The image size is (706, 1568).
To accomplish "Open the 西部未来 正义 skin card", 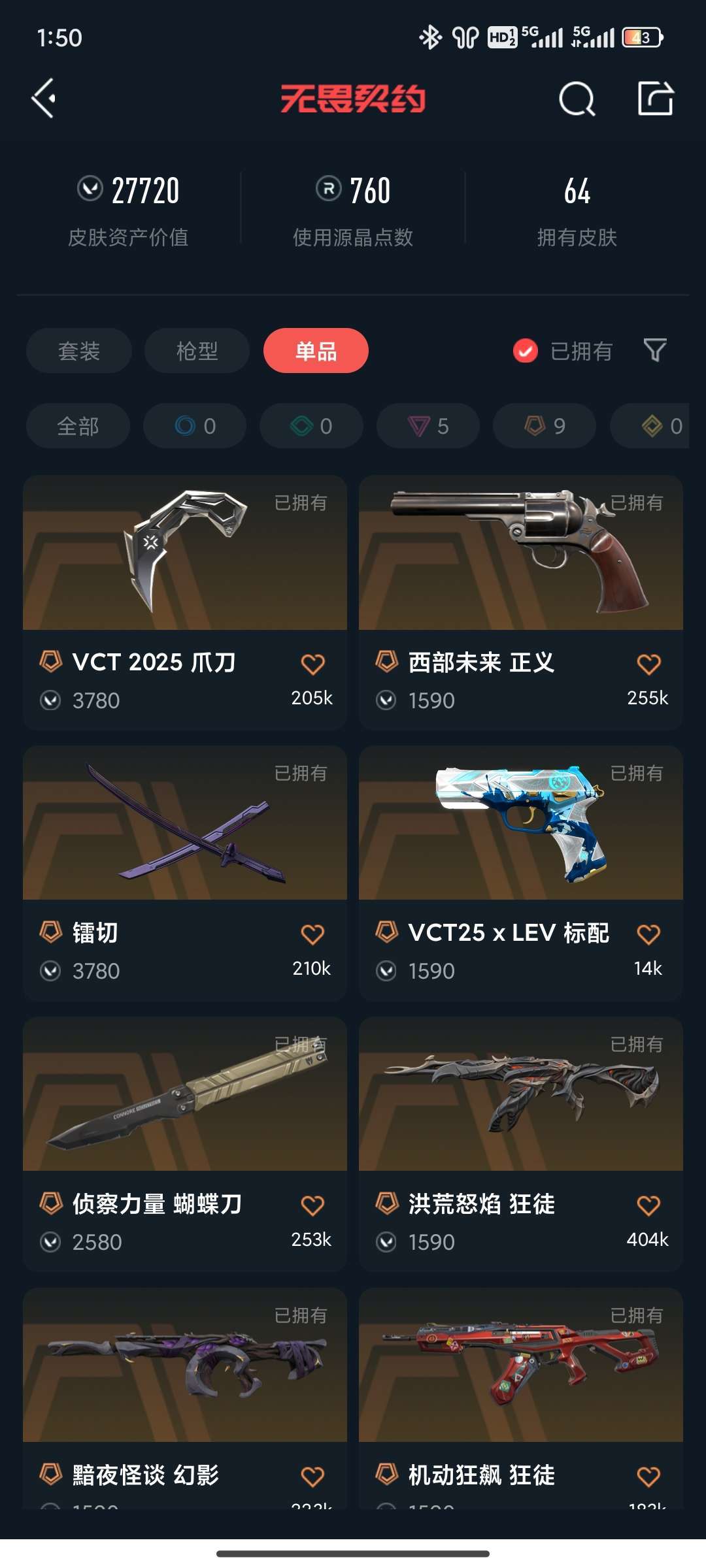I will tap(521, 602).
